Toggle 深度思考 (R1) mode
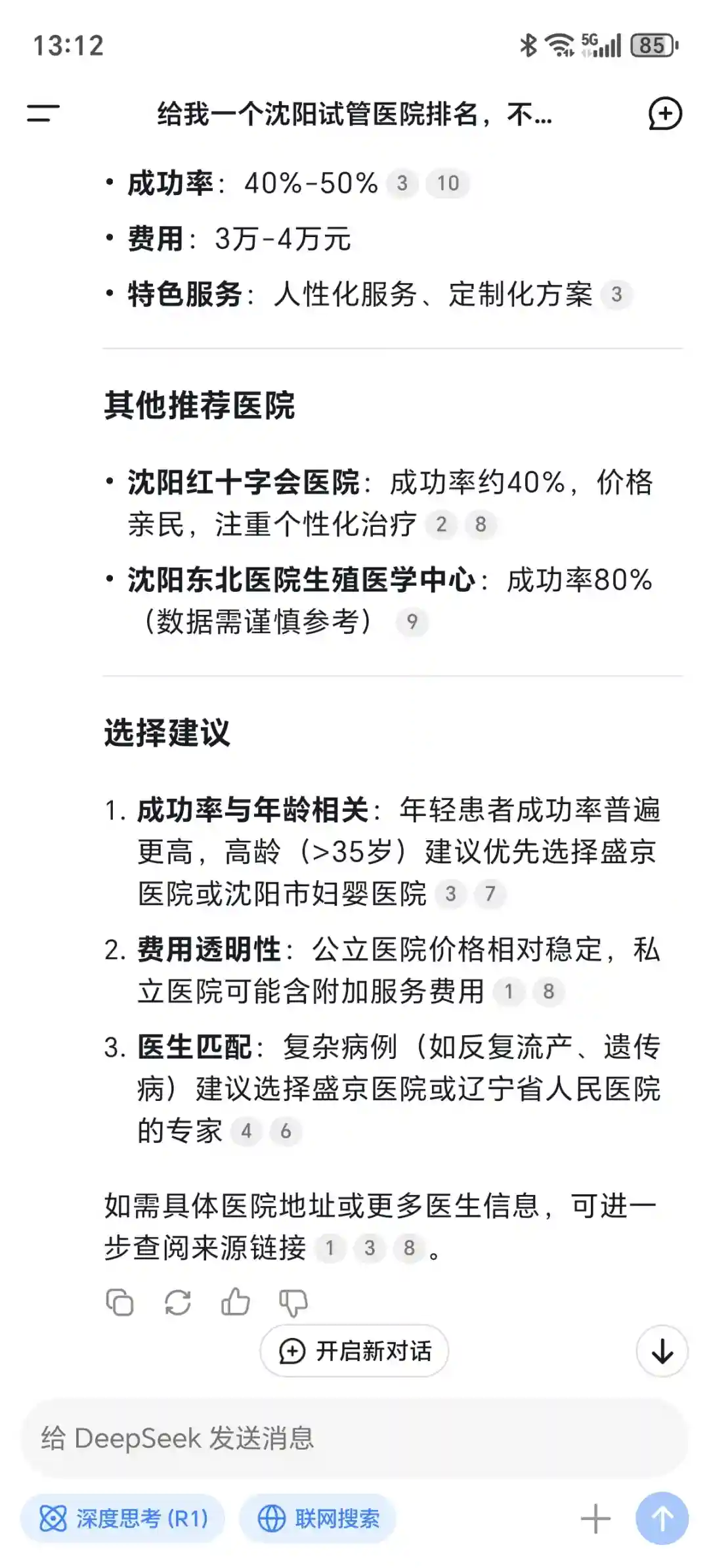This screenshot has width=709, height=1568. point(123,1518)
